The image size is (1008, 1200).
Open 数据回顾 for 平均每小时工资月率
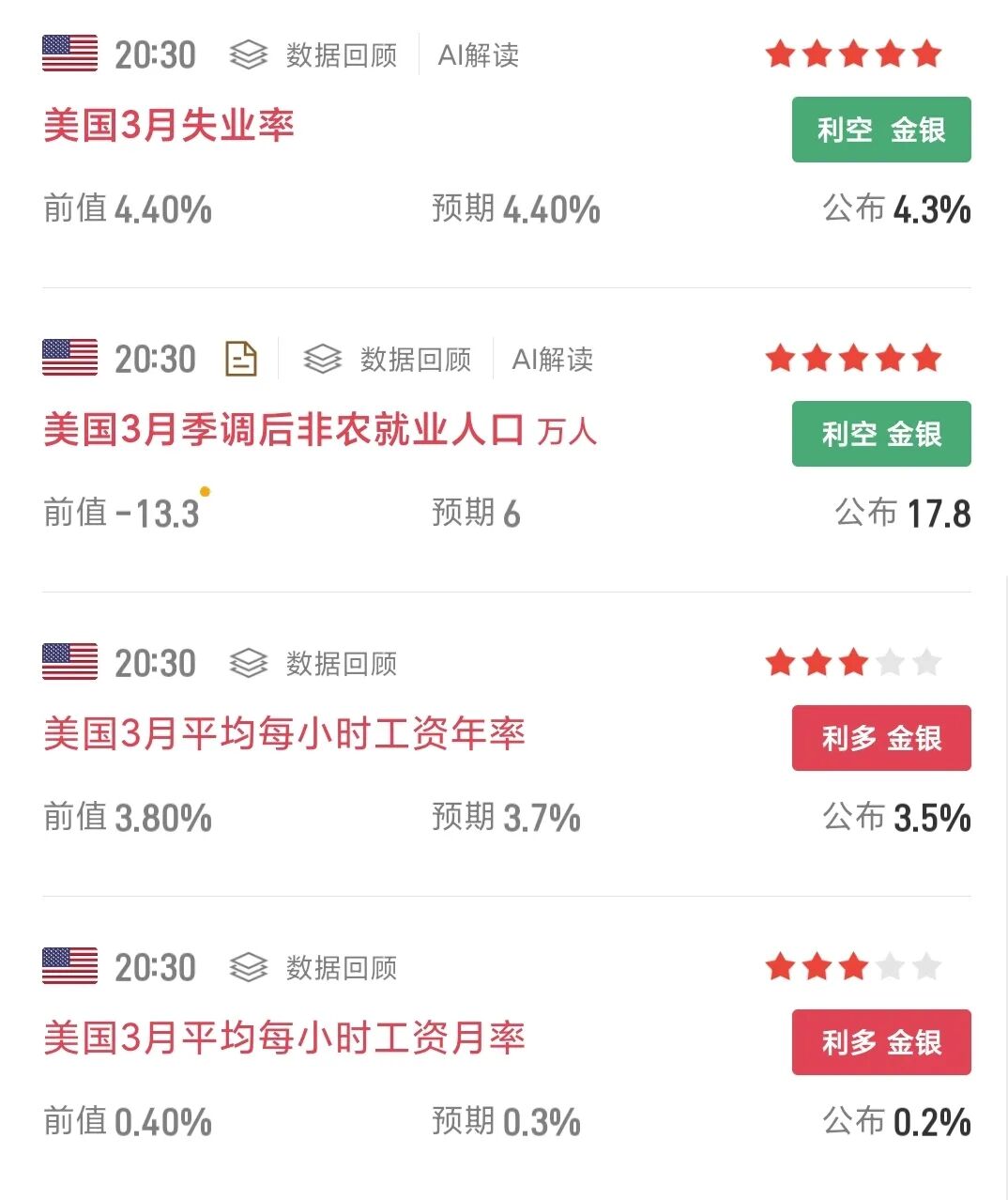coord(314,968)
